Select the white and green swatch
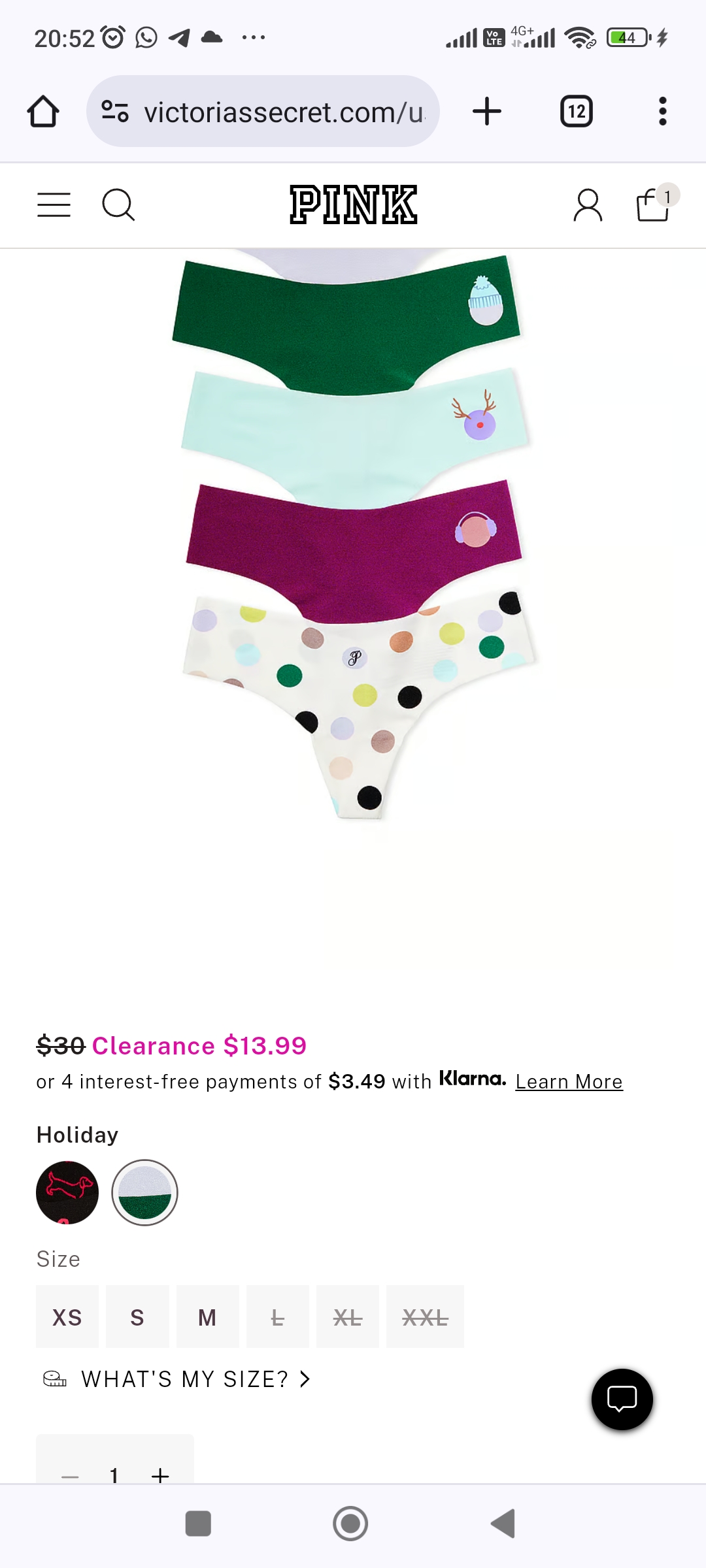The height and width of the screenshot is (1568, 706). click(x=144, y=1192)
